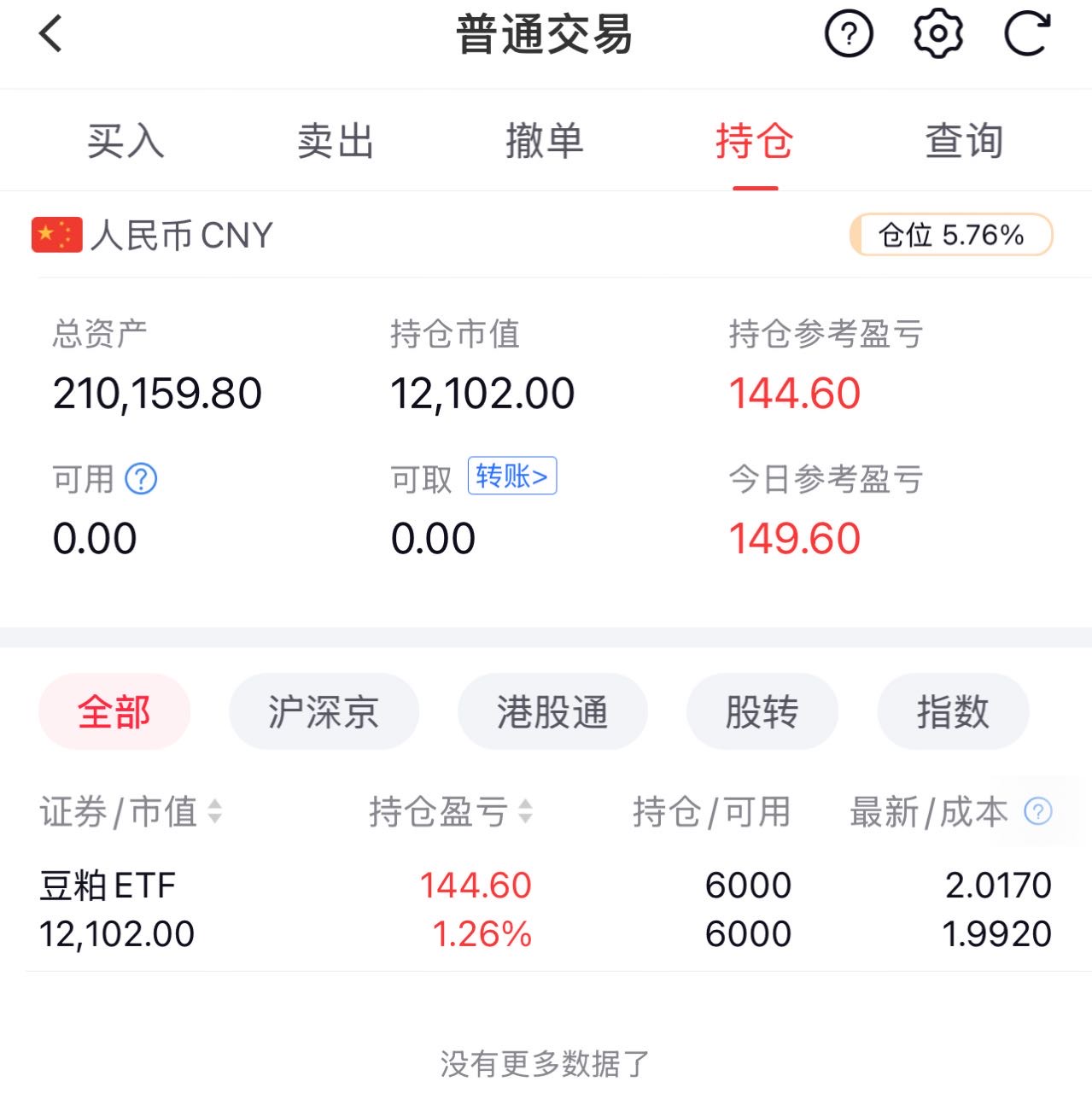Image resolution: width=1092 pixels, height=1105 pixels.
Task: Filter holdings by 沪深京
Action: (324, 711)
